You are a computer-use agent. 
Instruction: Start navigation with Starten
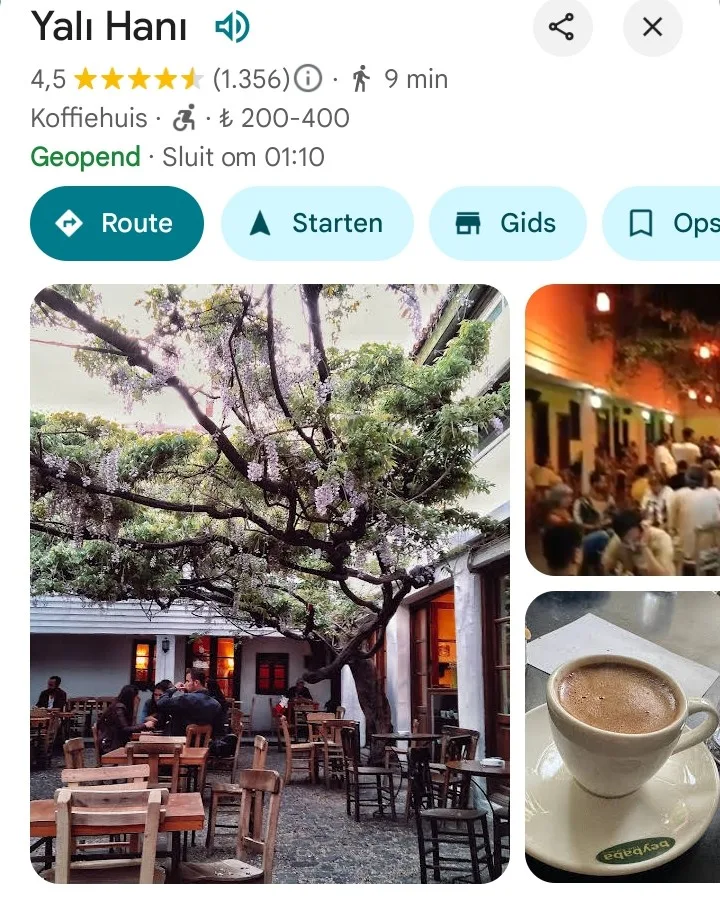[x=317, y=223]
